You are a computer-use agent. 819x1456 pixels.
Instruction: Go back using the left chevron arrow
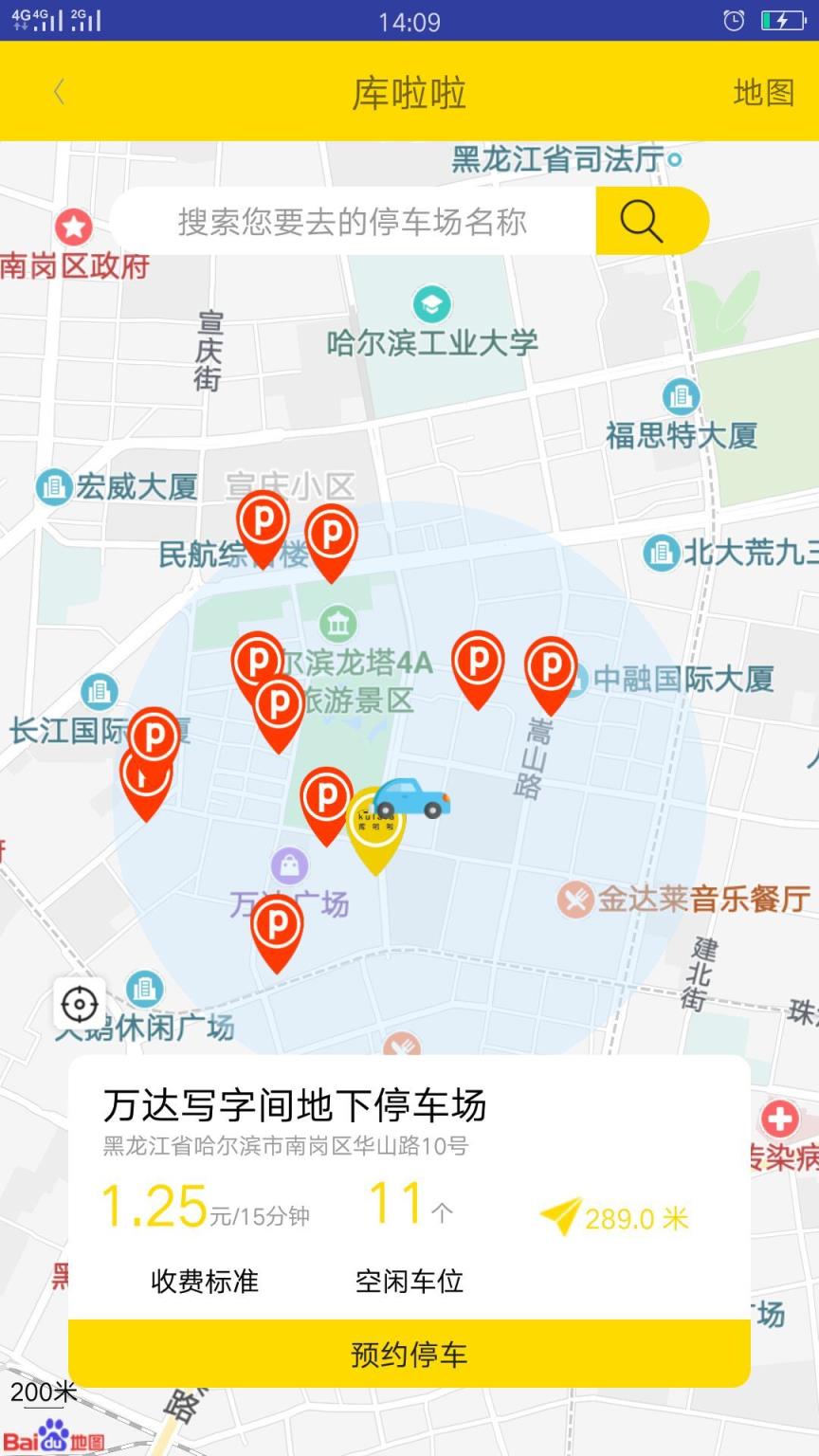click(59, 92)
